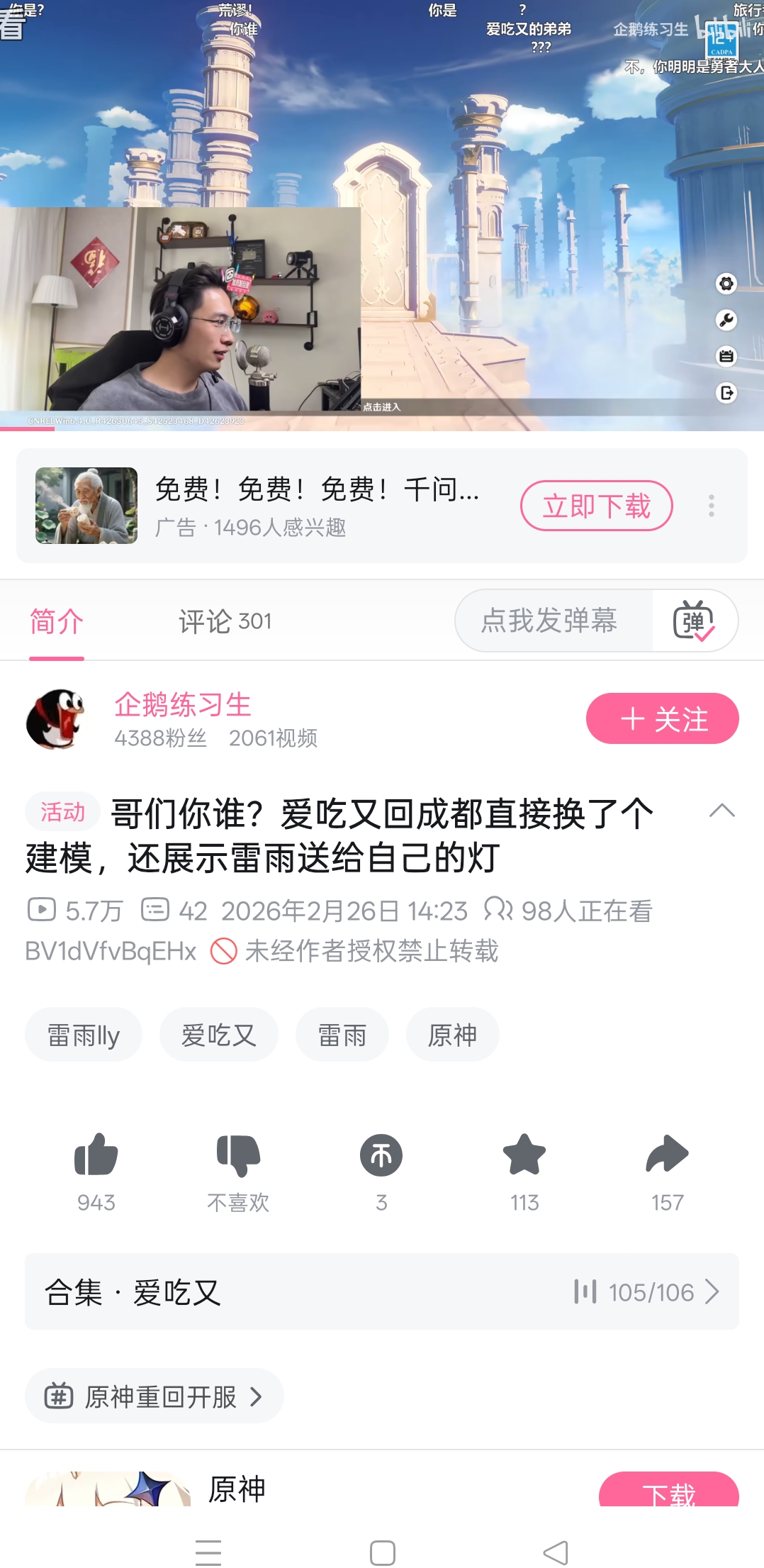Share this video
This screenshot has width=764, height=1568.
click(667, 1155)
